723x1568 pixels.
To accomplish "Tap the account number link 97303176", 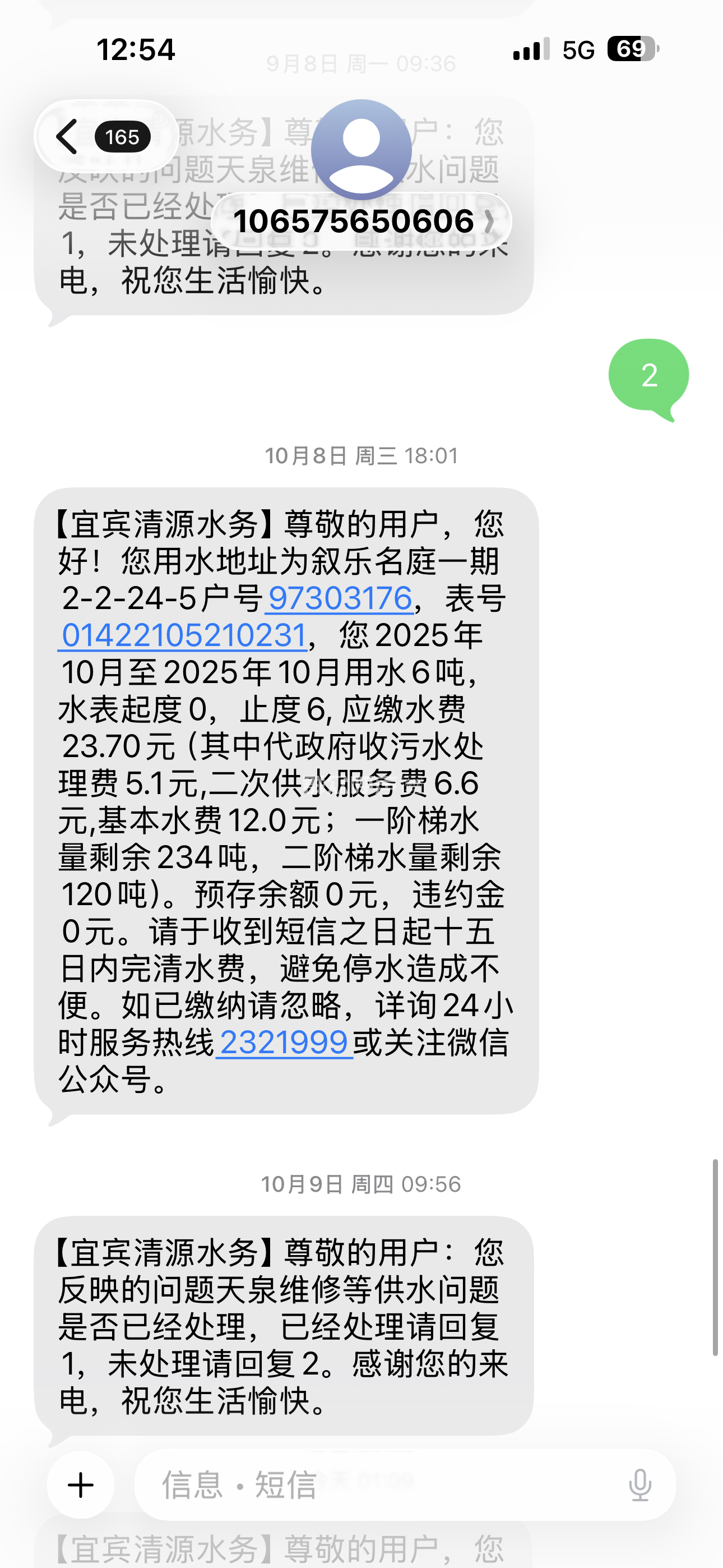I will click(340, 598).
